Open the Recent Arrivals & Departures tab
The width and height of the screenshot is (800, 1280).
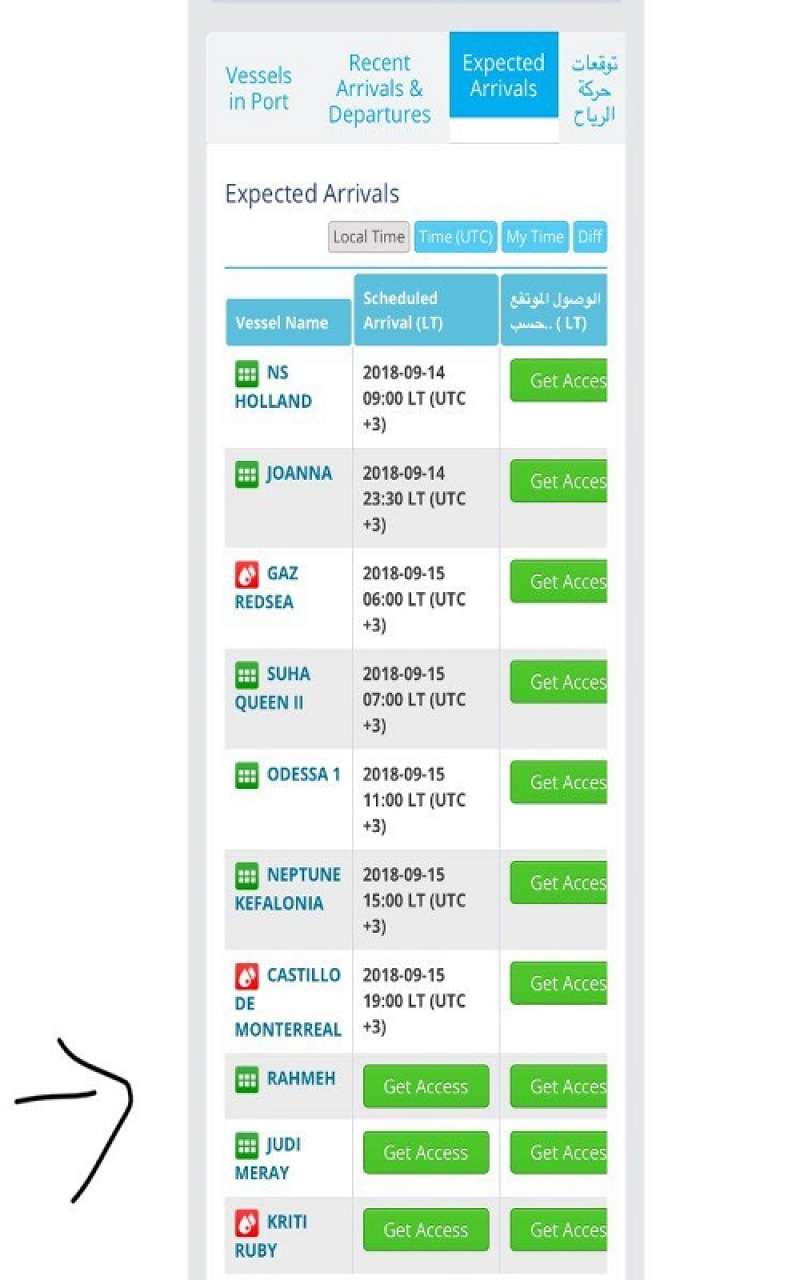click(x=379, y=88)
